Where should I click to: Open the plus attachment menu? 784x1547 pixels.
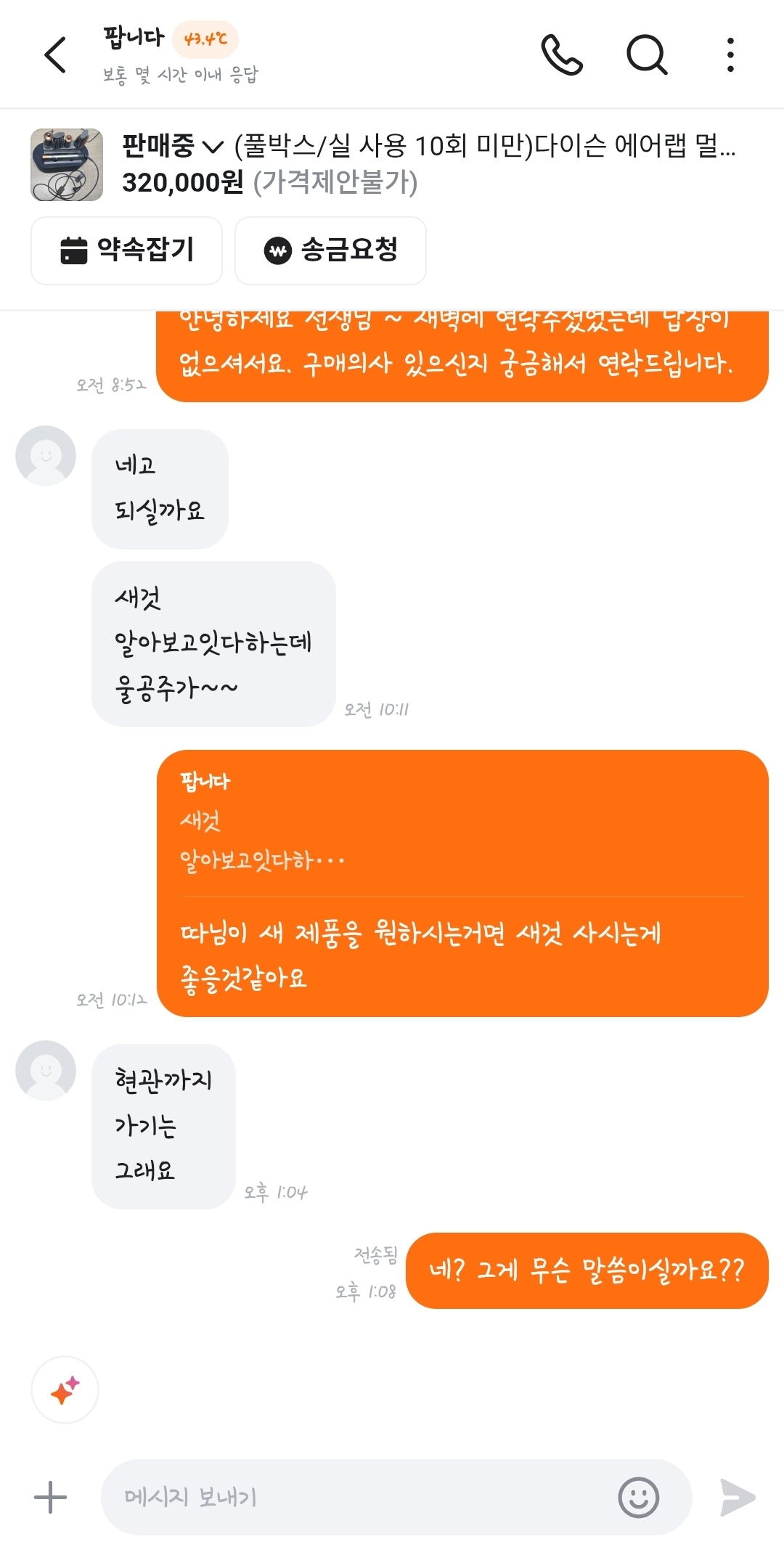point(50,1497)
